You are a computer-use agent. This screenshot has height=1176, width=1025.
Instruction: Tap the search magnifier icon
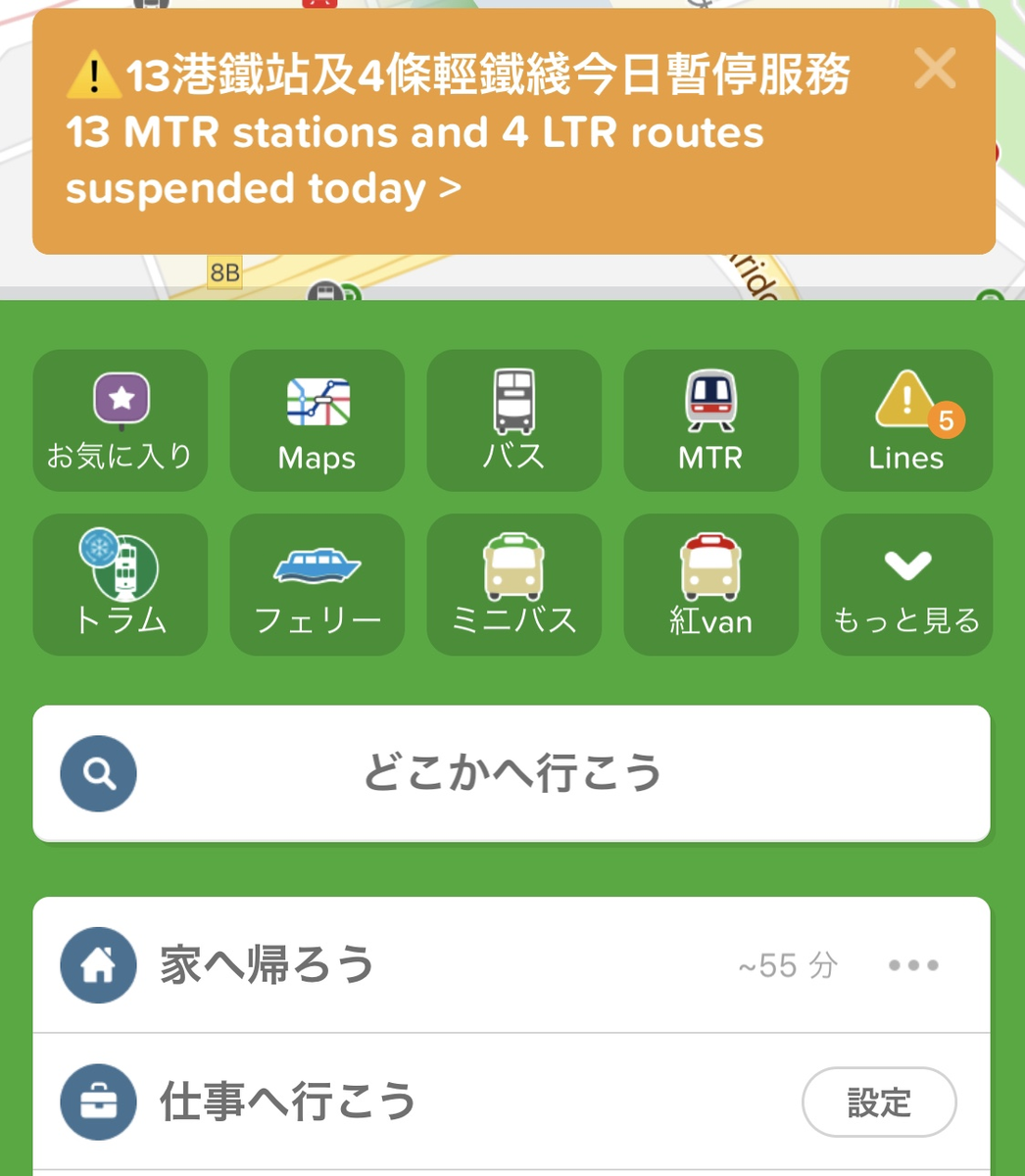coord(97,772)
